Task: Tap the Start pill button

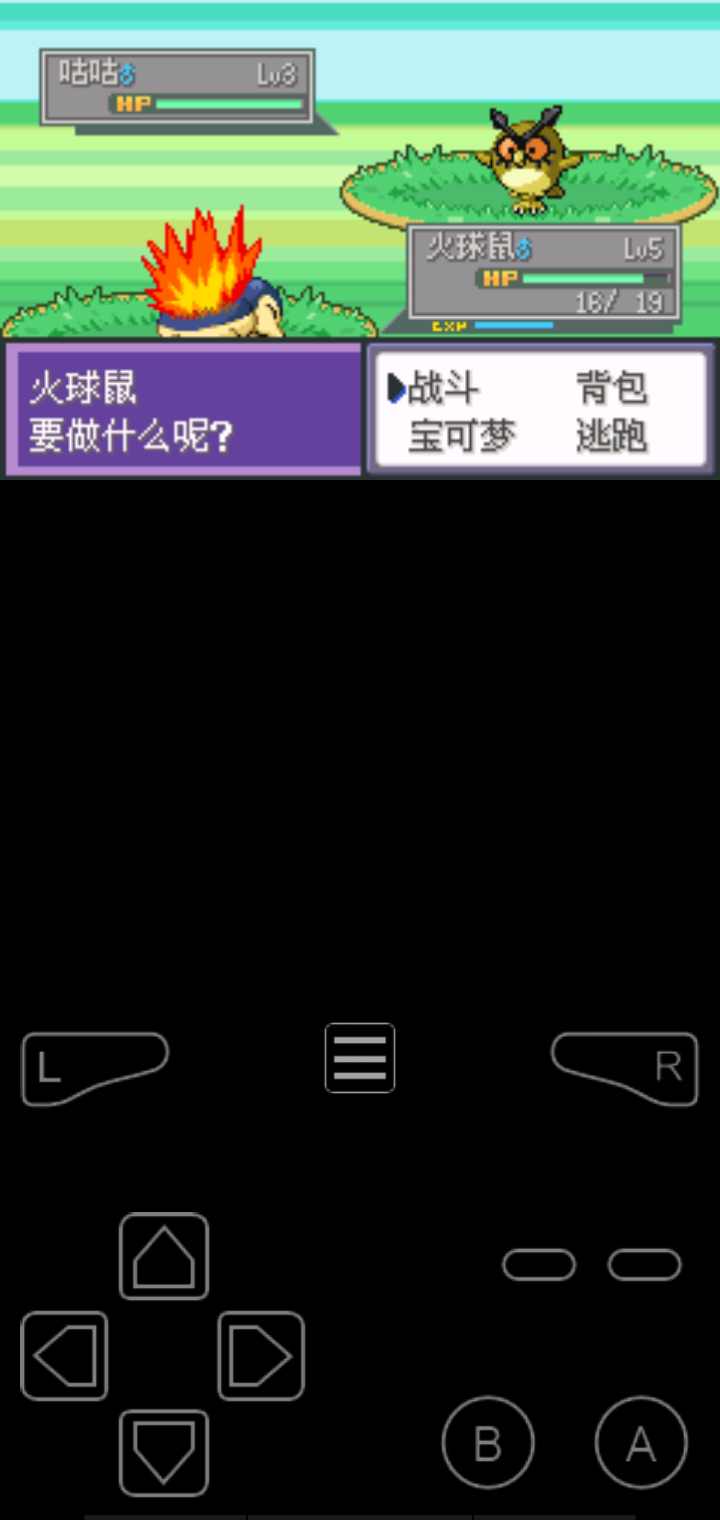Action: (645, 1265)
